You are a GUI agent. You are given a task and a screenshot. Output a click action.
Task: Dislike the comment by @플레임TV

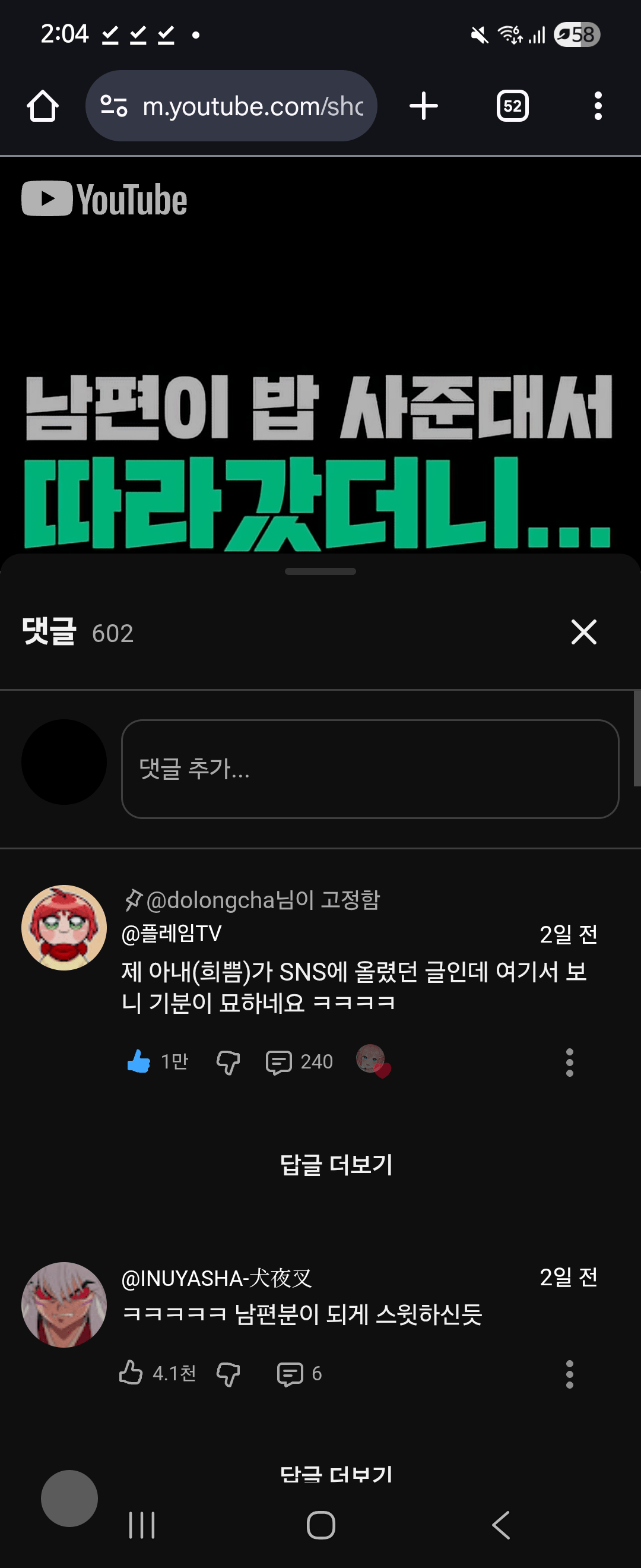tap(228, 1062)
